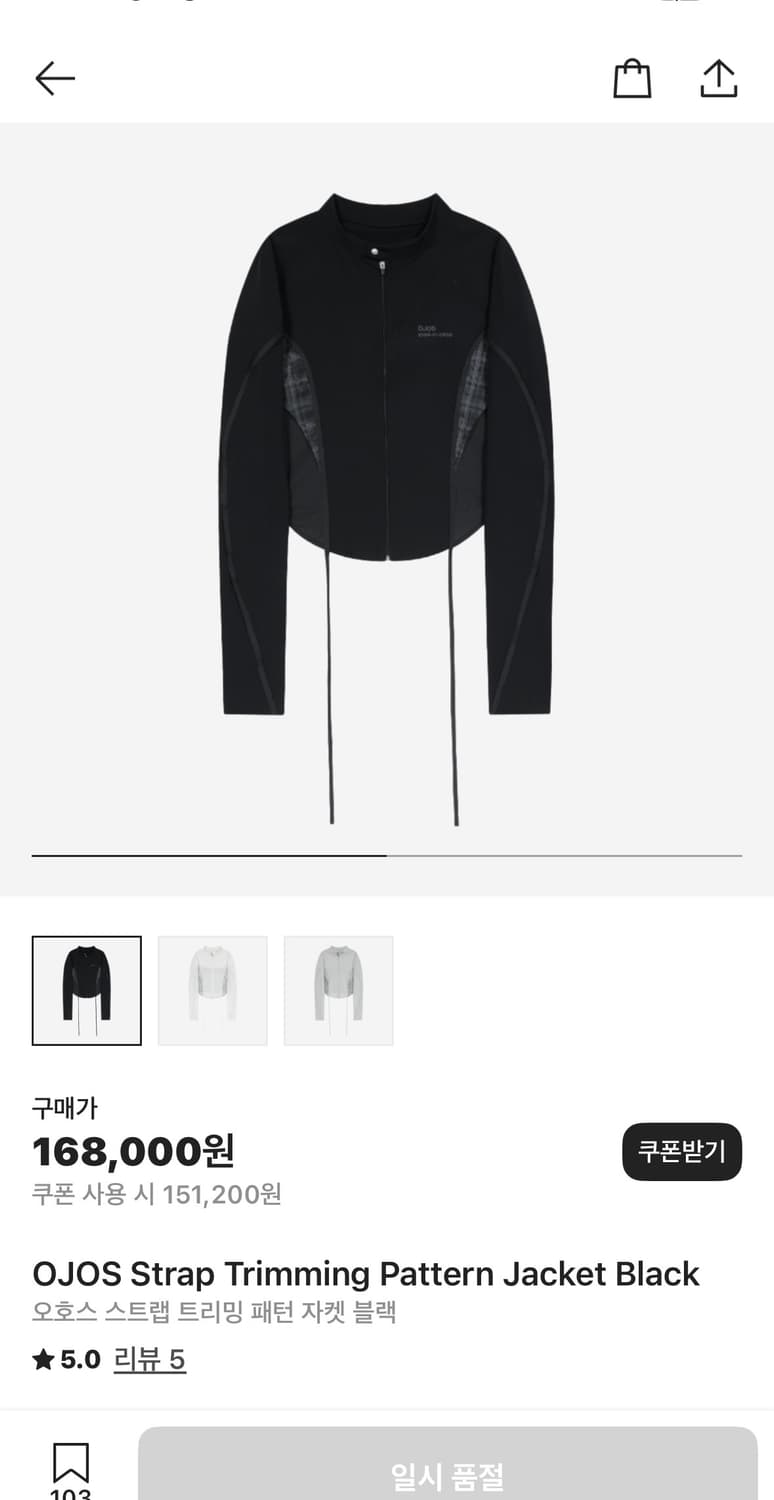
Task: Open the shopping bag
Action: [631, 79]
